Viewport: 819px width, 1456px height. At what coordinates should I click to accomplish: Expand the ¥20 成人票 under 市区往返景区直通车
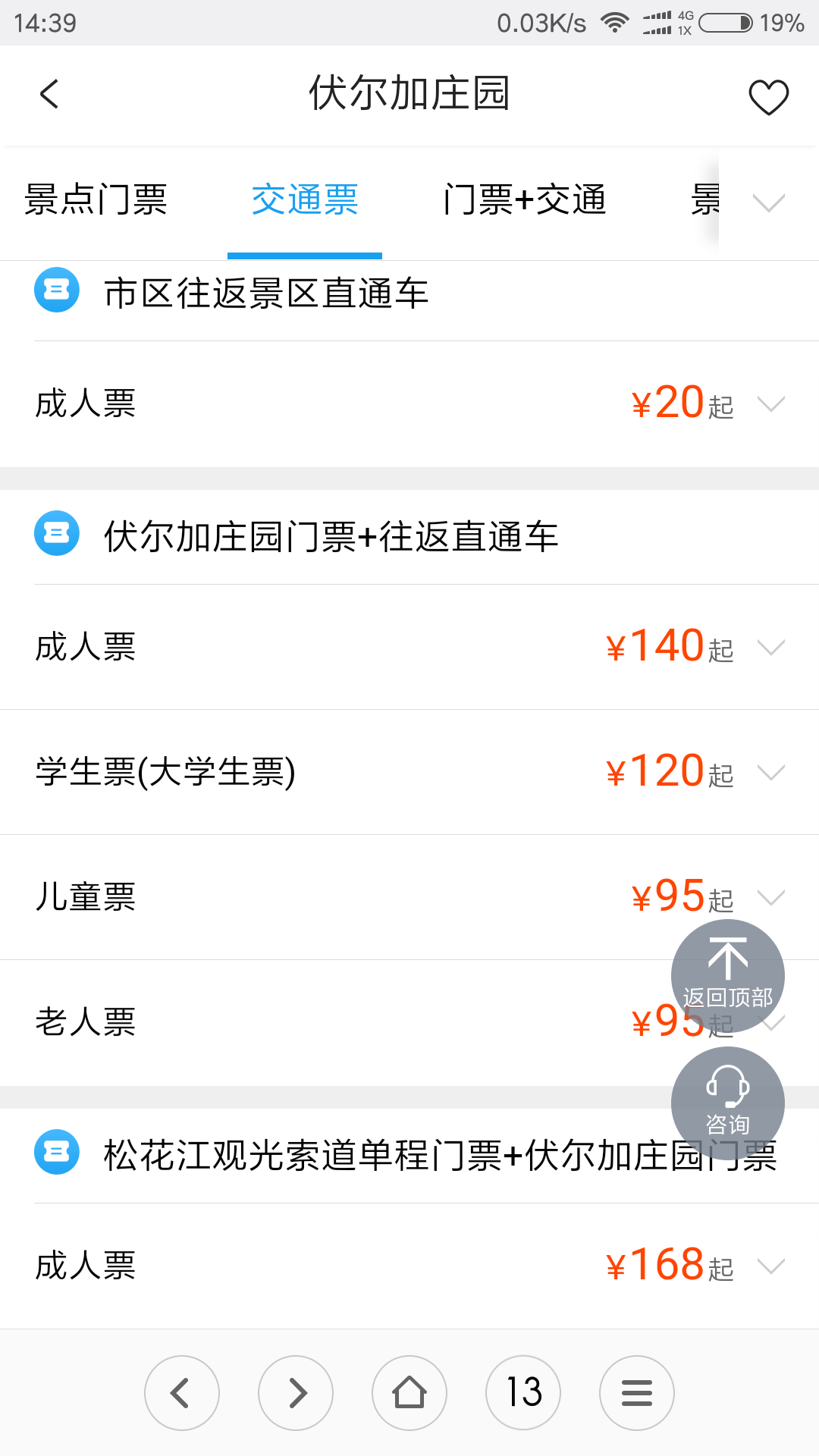(409, 403)
